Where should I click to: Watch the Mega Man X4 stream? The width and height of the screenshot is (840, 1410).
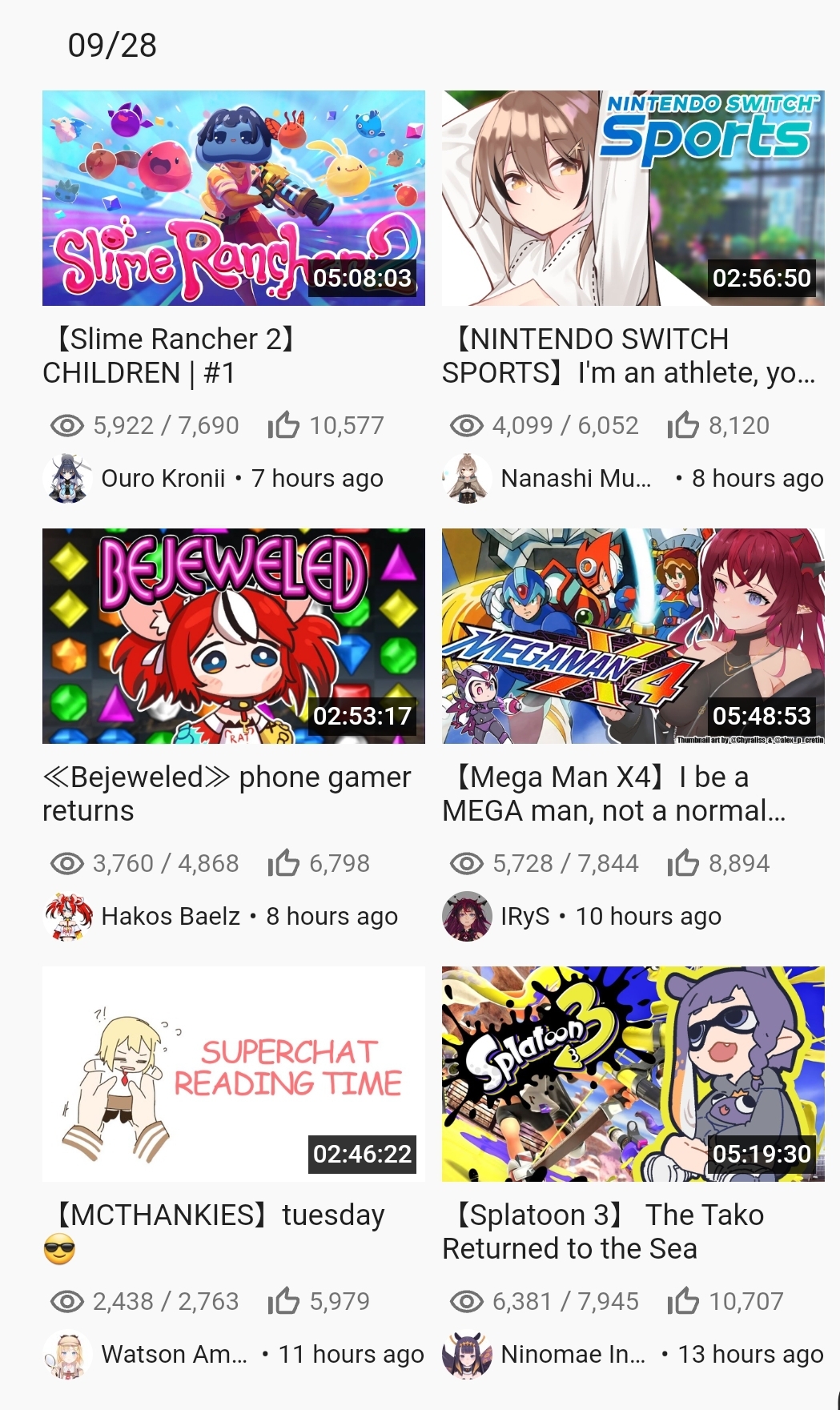pyautogui.click(x=633, y=636)
